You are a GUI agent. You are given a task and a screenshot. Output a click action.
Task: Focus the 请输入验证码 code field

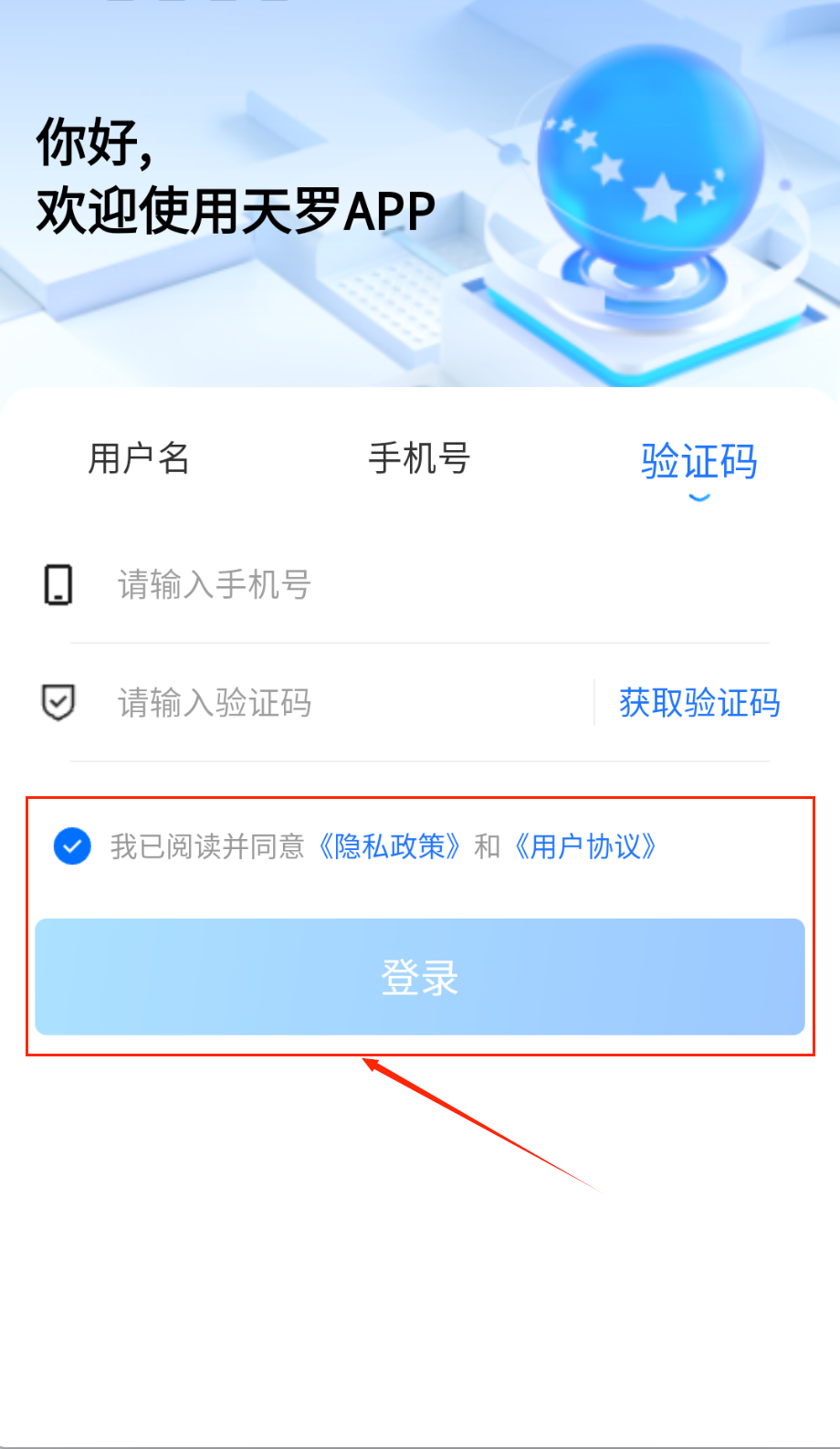(x=347, y=703)
